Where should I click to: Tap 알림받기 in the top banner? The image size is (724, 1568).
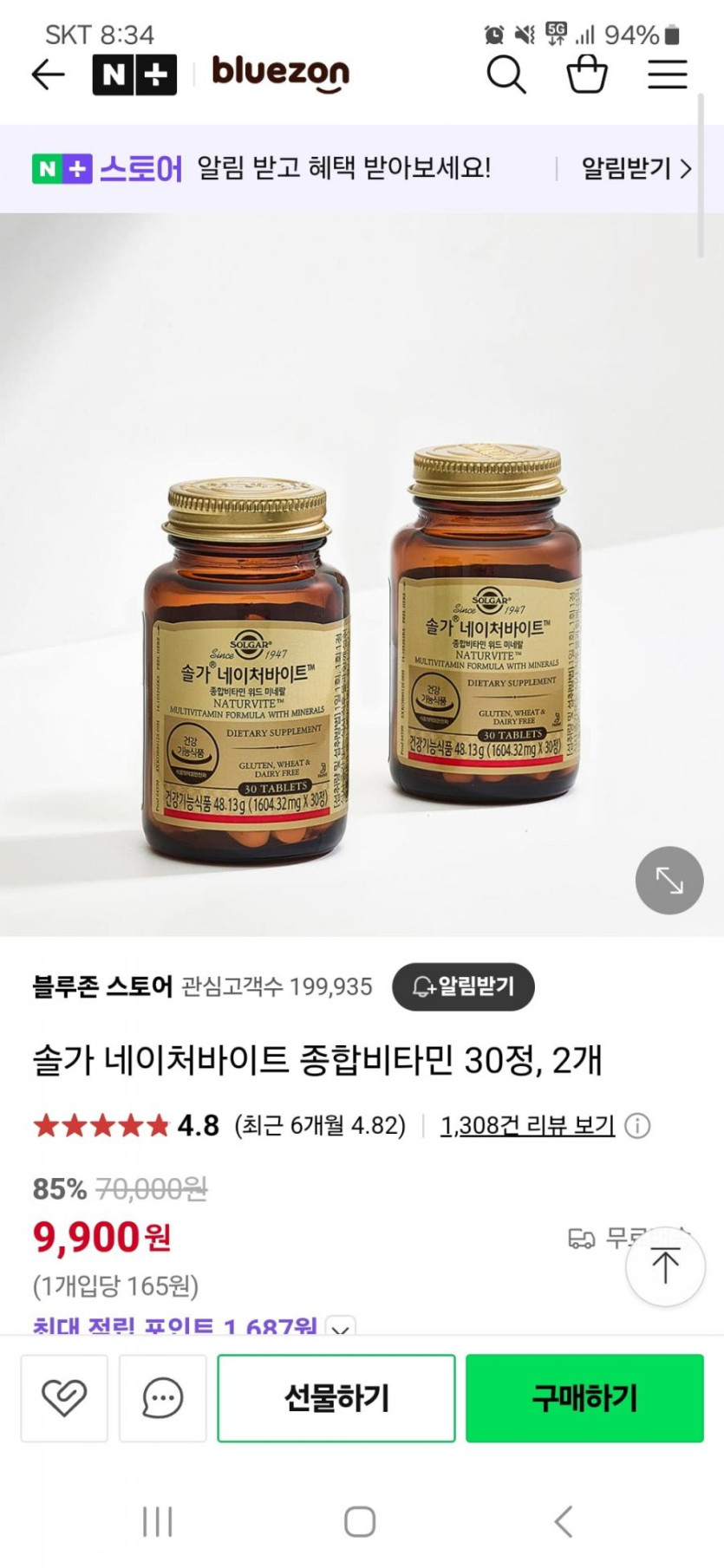click(x=635, y=168)
